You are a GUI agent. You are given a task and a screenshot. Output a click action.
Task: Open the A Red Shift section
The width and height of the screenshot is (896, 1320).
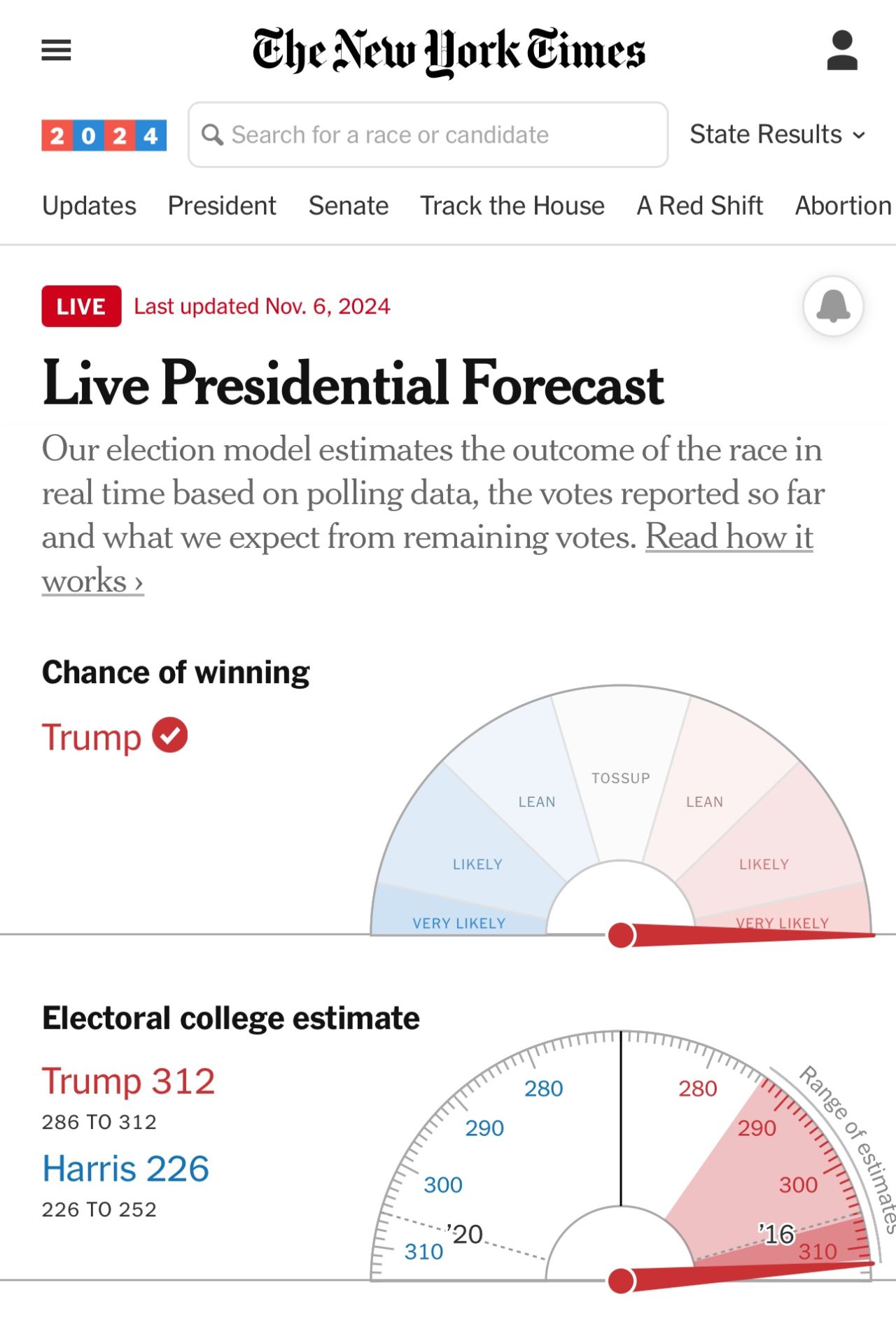699,205
